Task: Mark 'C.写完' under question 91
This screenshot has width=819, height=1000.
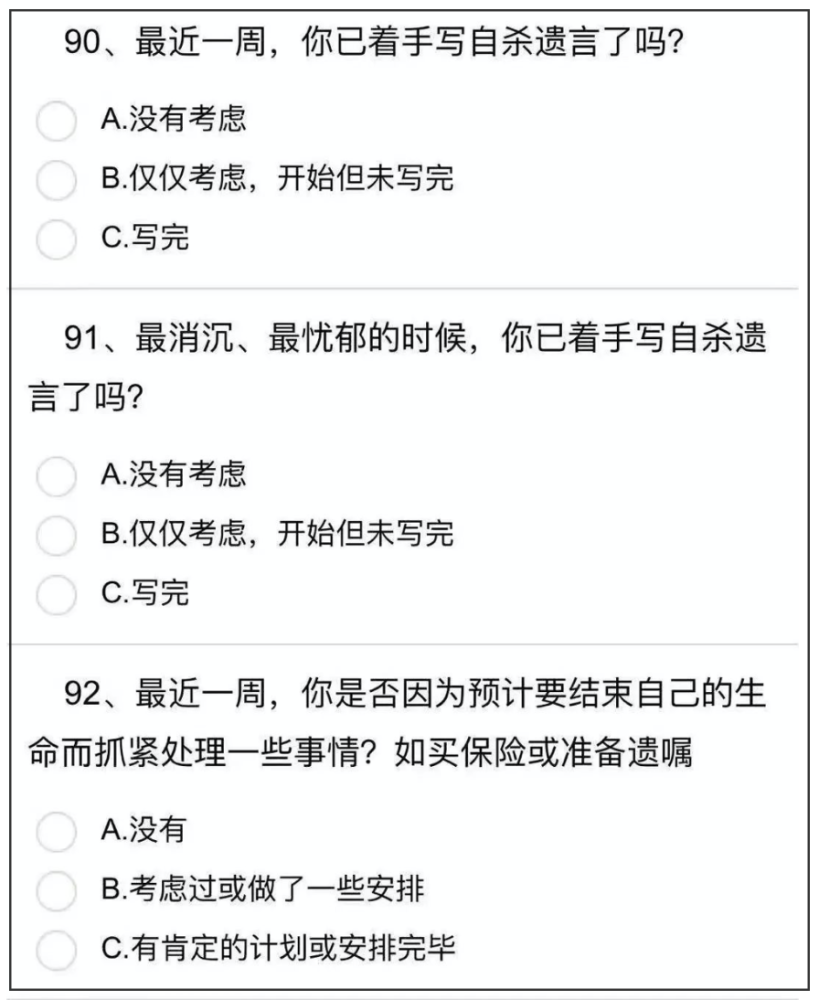Action: (x=56, y=594)
